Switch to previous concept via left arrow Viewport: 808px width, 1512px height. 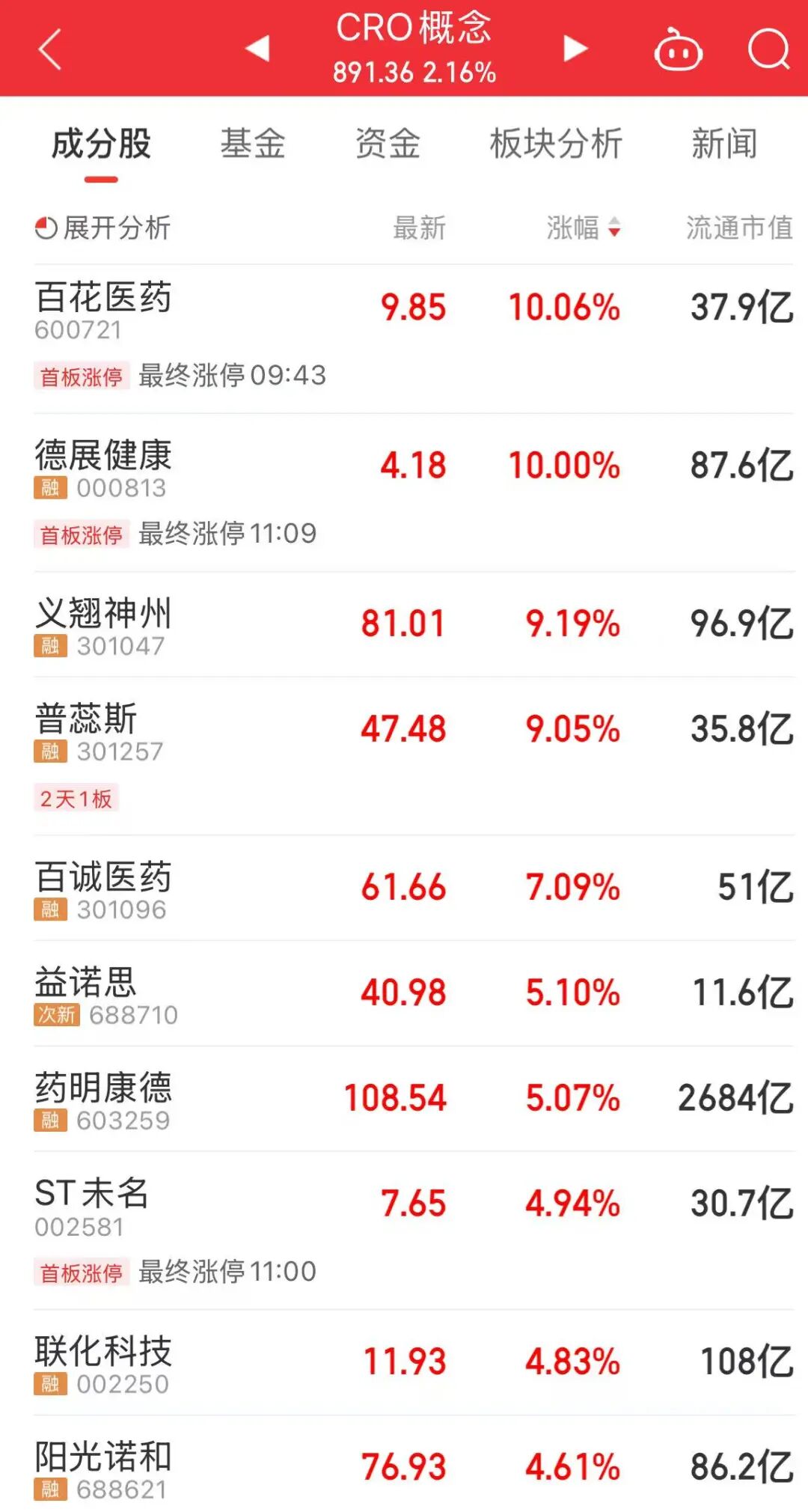[258, 49]
